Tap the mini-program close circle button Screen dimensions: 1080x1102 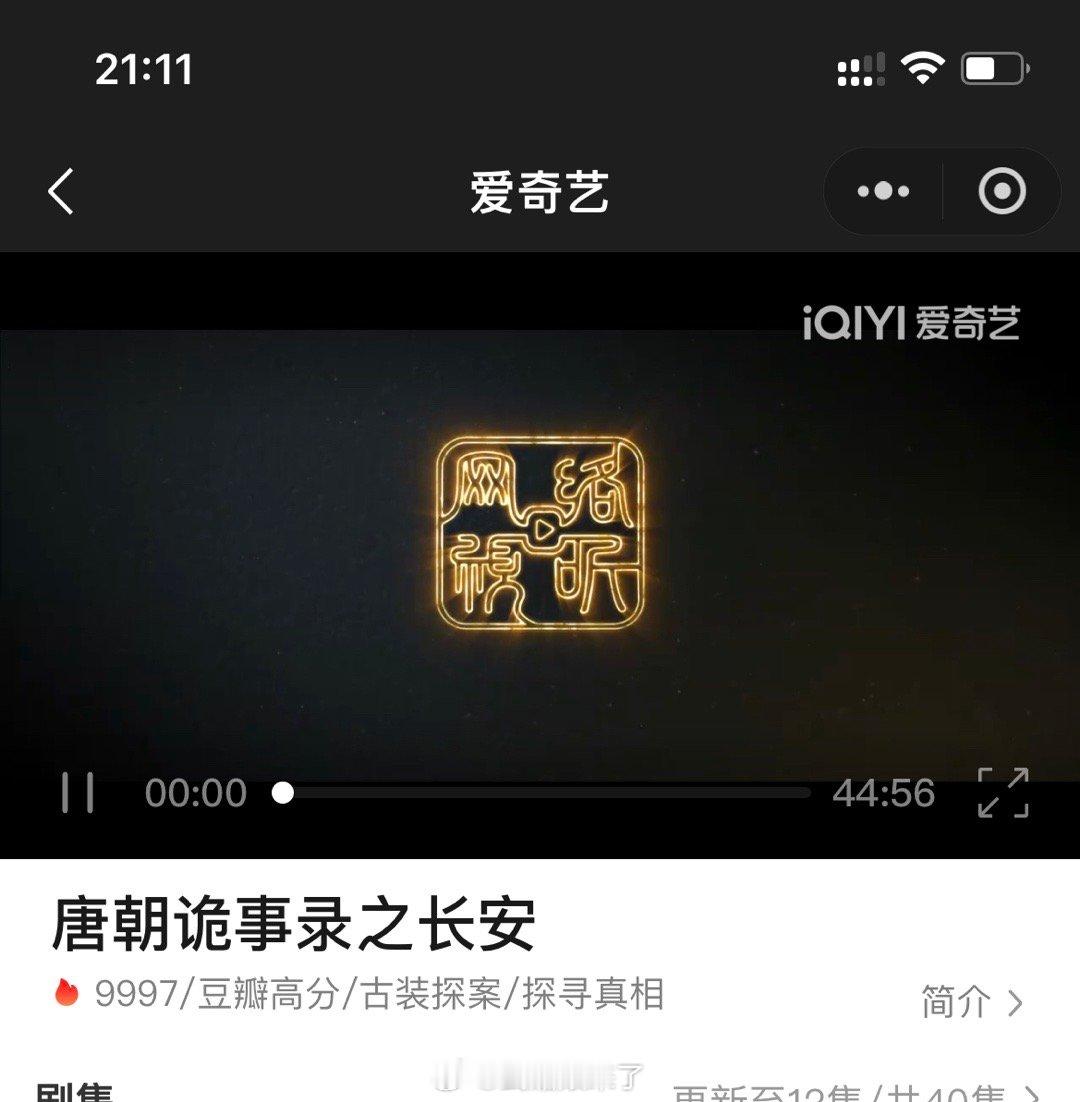[x=1004, y=190]
